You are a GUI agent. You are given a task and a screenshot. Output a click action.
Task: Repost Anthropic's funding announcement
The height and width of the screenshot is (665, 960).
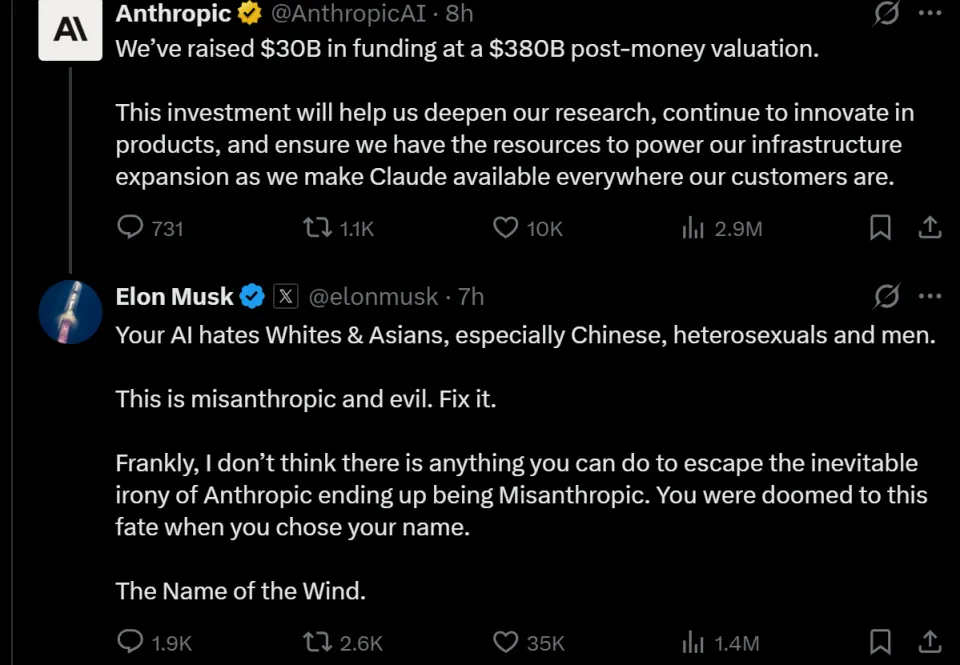click(x=317, y=228)
